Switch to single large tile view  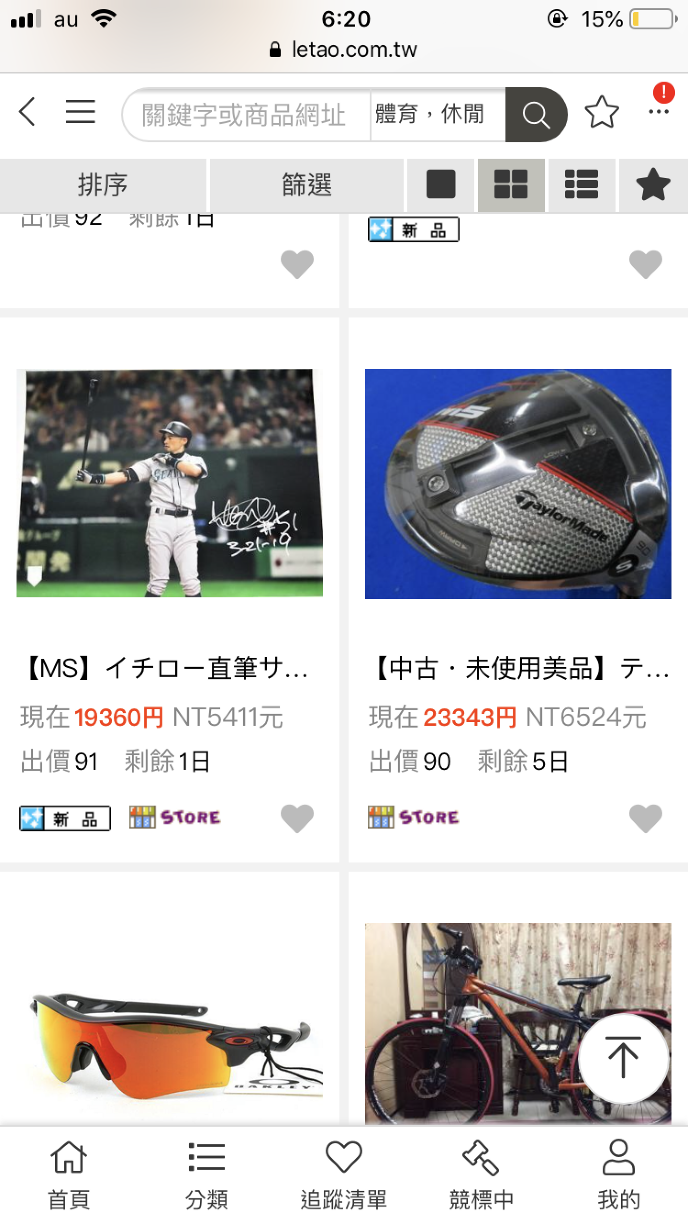(x=441, y=185)
